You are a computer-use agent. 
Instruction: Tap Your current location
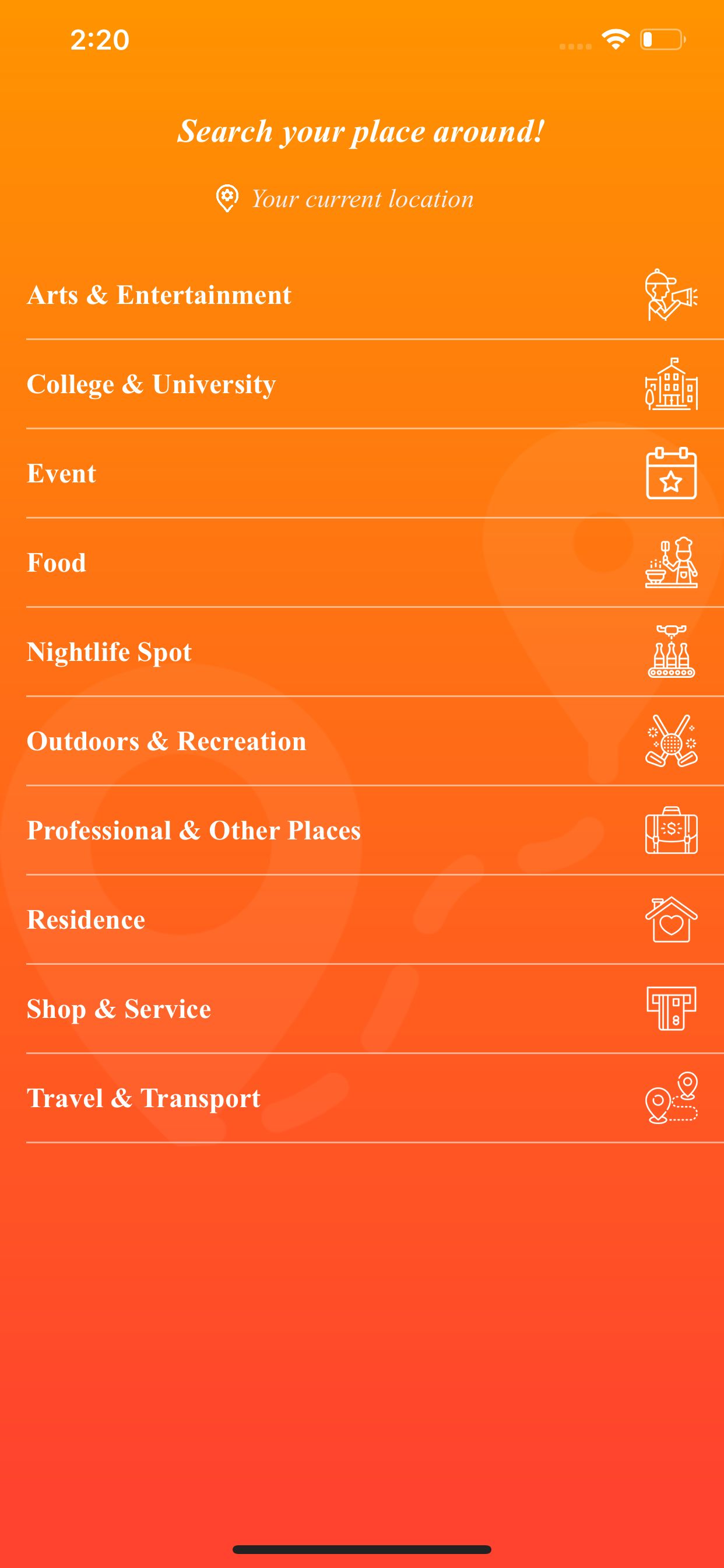coord(361,199)
